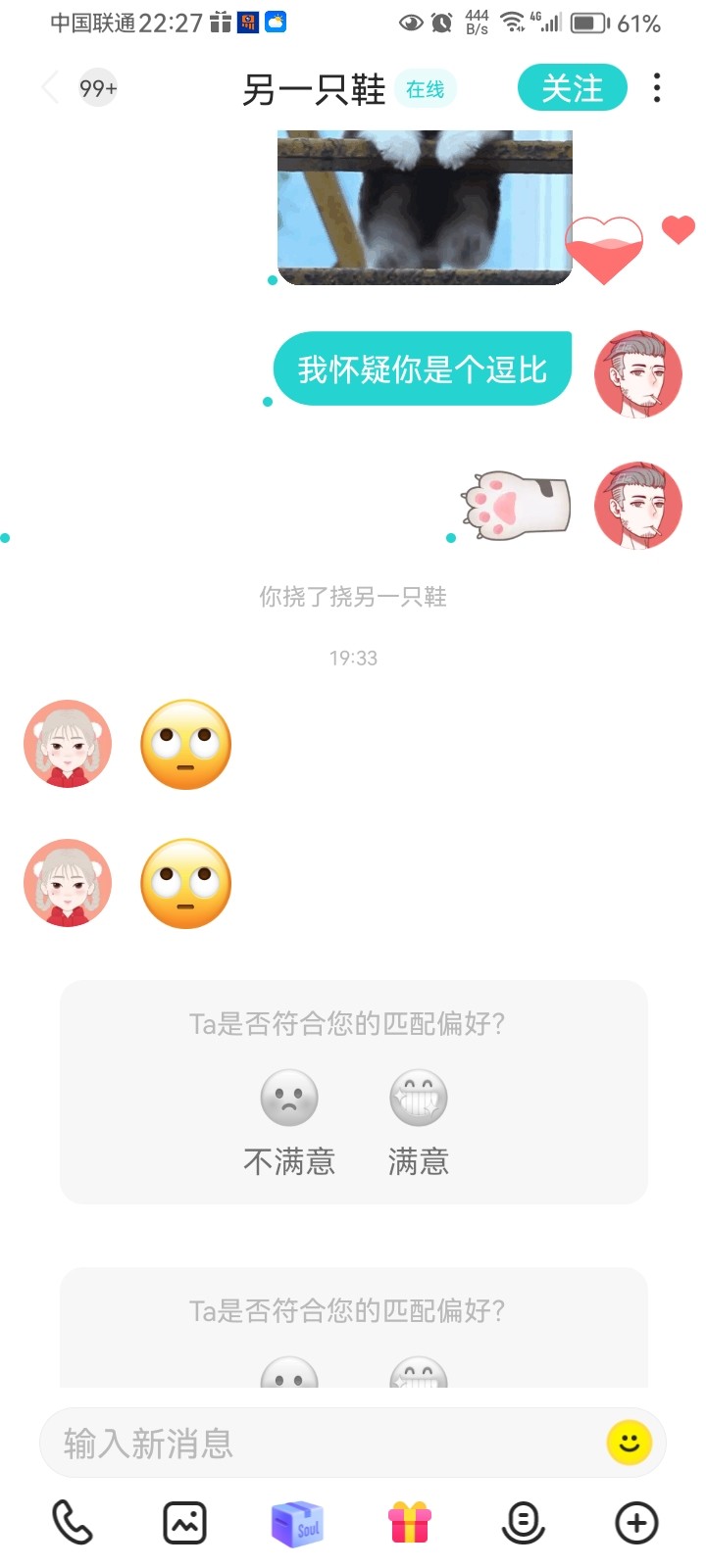This screenshot has height=1568, width=706.
Task: Open the emoji picker smiley
Action: click(630, 1443)
